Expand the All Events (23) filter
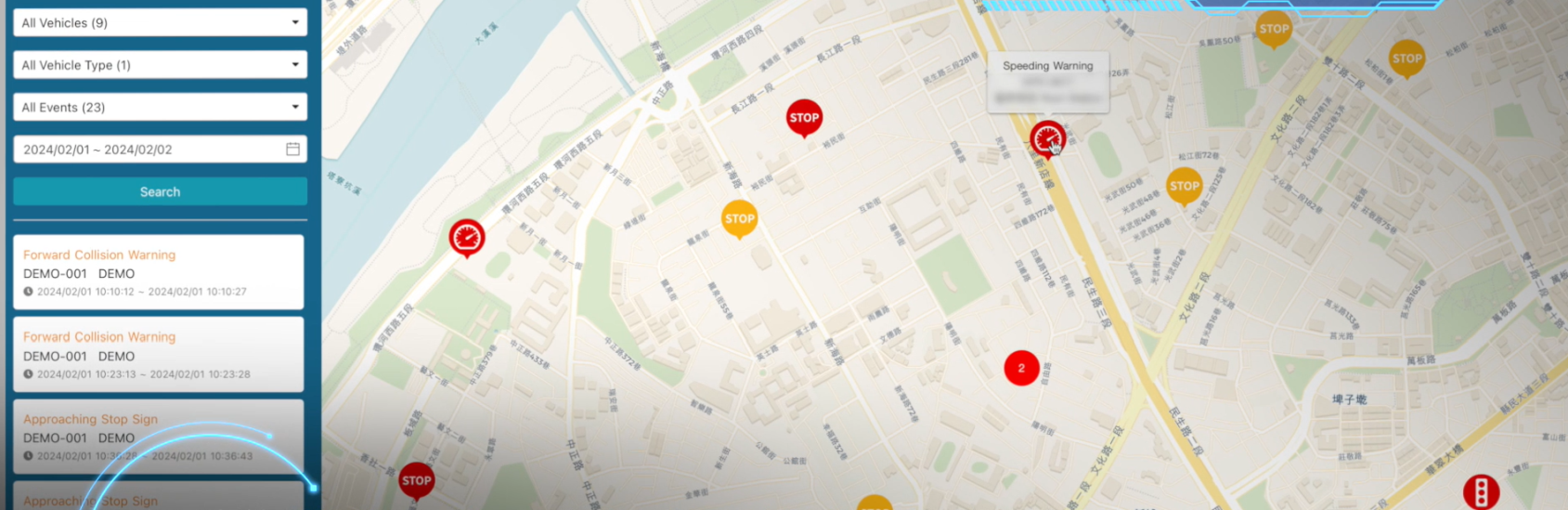The image size is (1568, 510). coord(160,107)
